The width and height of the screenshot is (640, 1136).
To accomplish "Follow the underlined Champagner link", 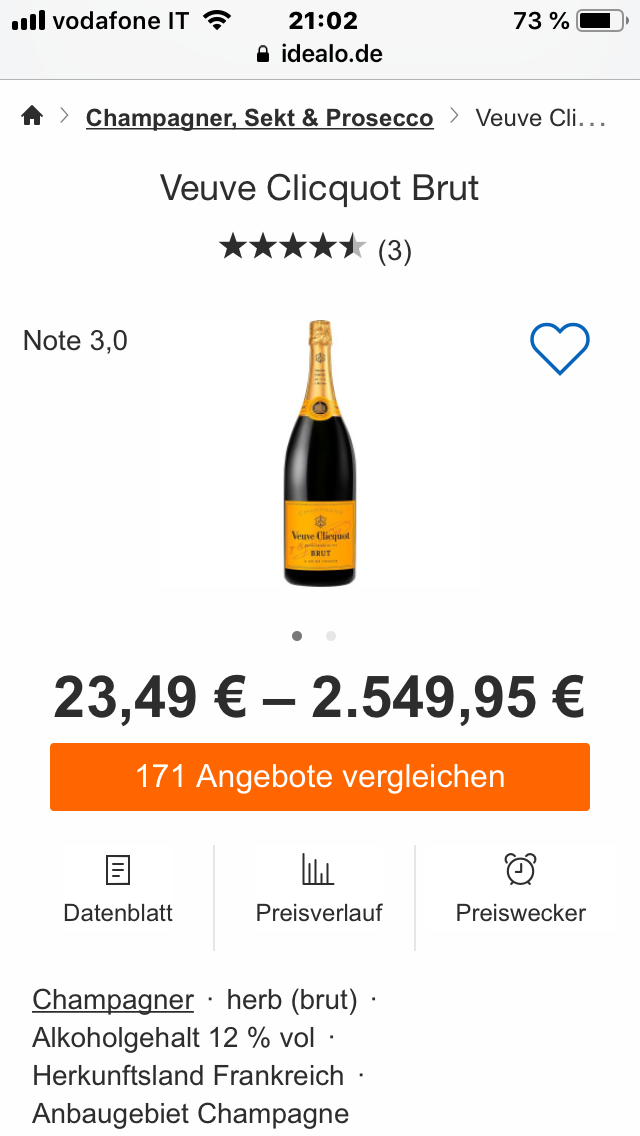I will (x=113, y=1000).
